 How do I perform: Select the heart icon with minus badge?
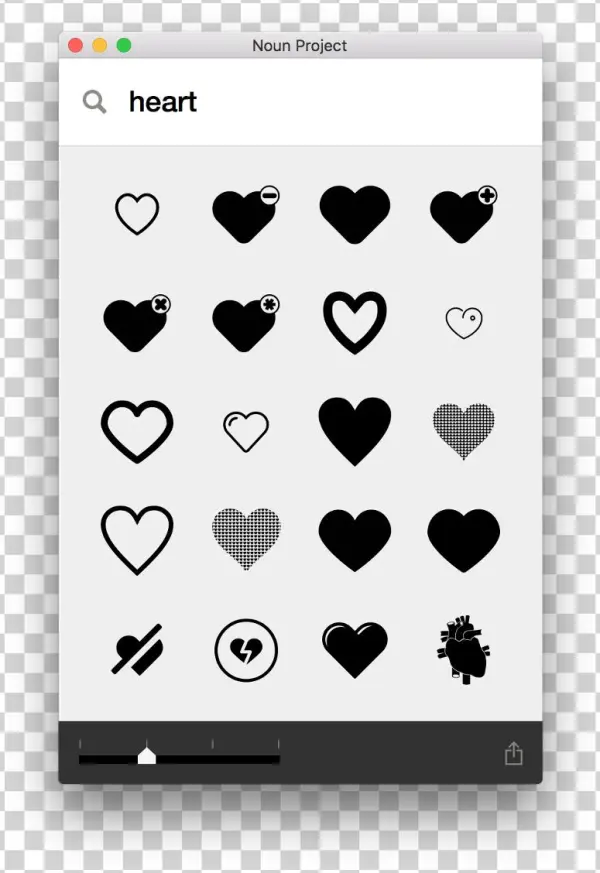(x=244, y=214)
